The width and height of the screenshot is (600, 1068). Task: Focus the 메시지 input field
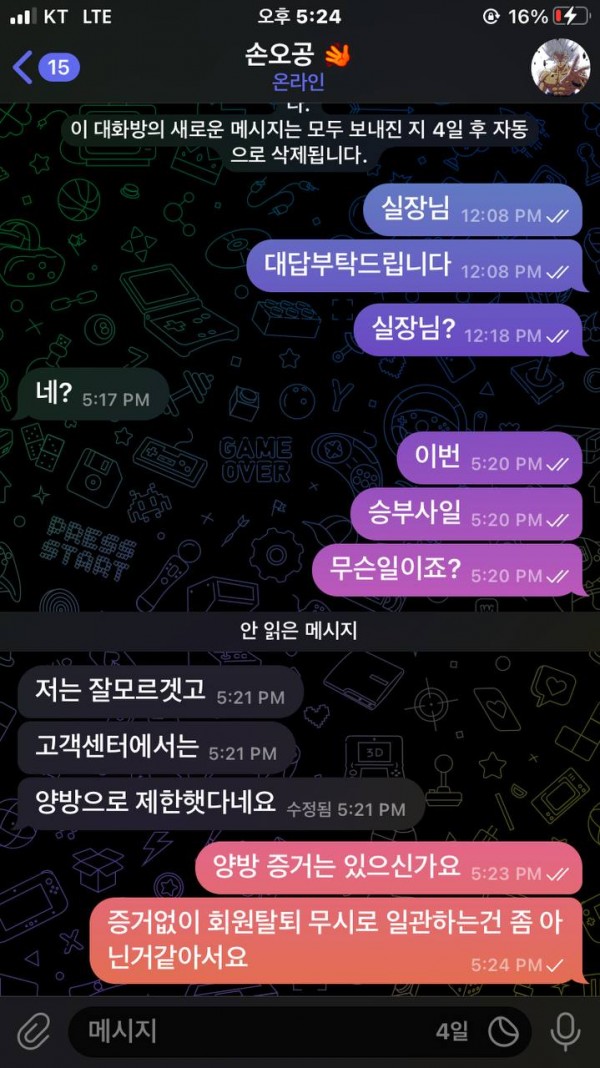click(x=250, y=1031)
